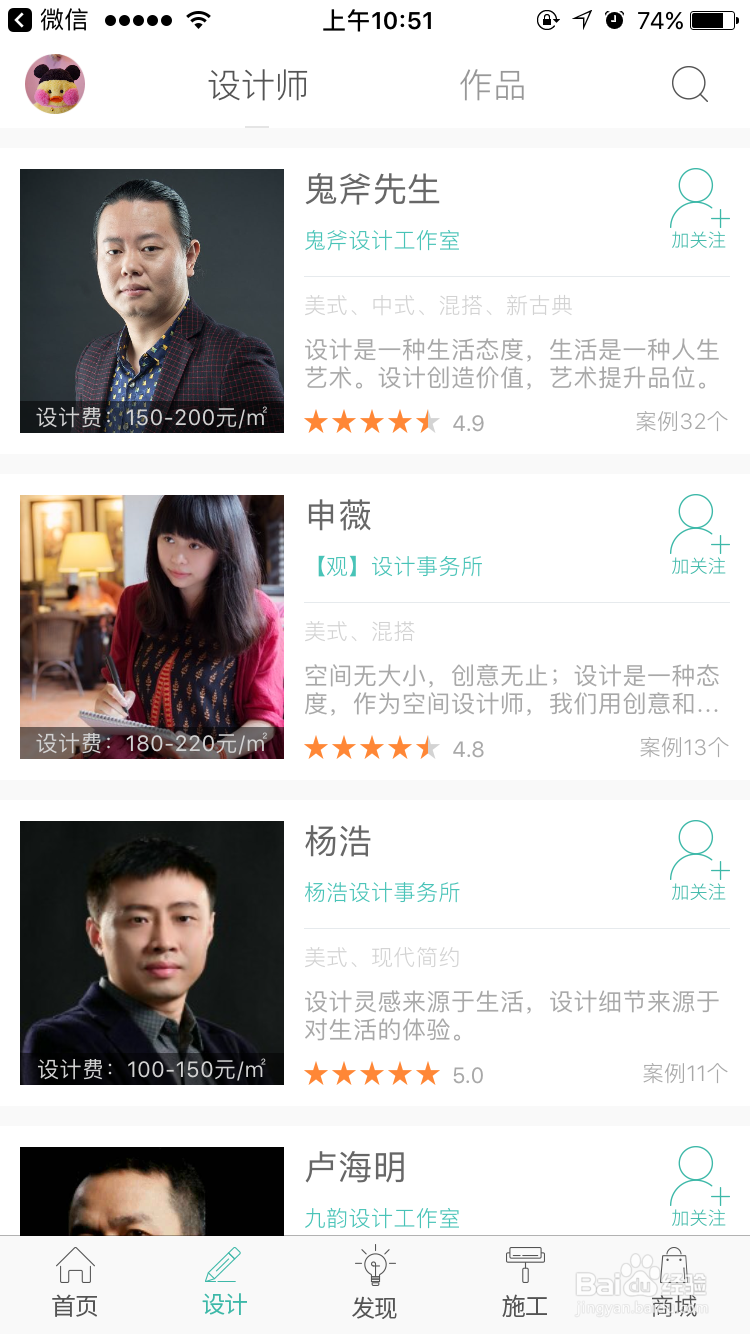Tap the WeChat back arrow
This screenshot has height=1334, width=750.
[22, 17]
